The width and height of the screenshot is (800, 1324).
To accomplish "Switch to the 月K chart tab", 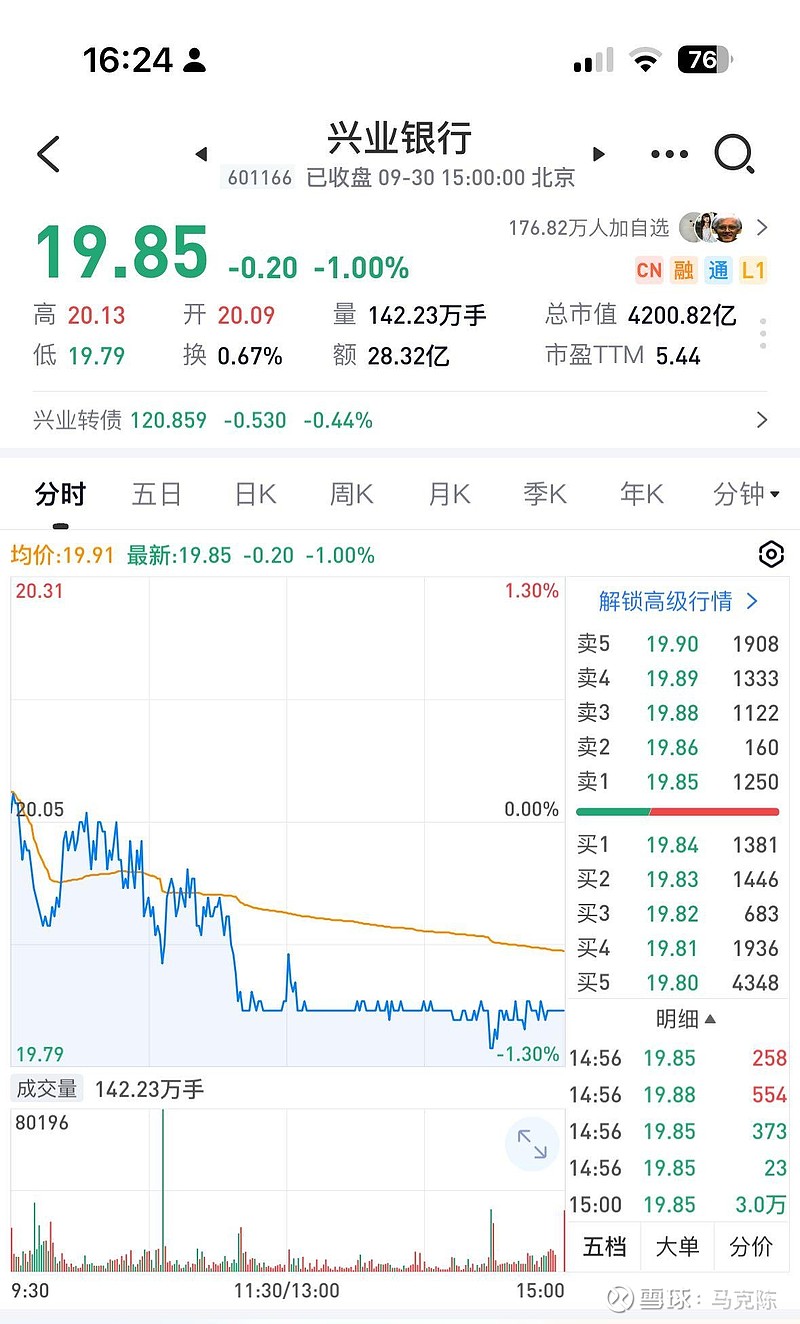I will click(449, 494).
